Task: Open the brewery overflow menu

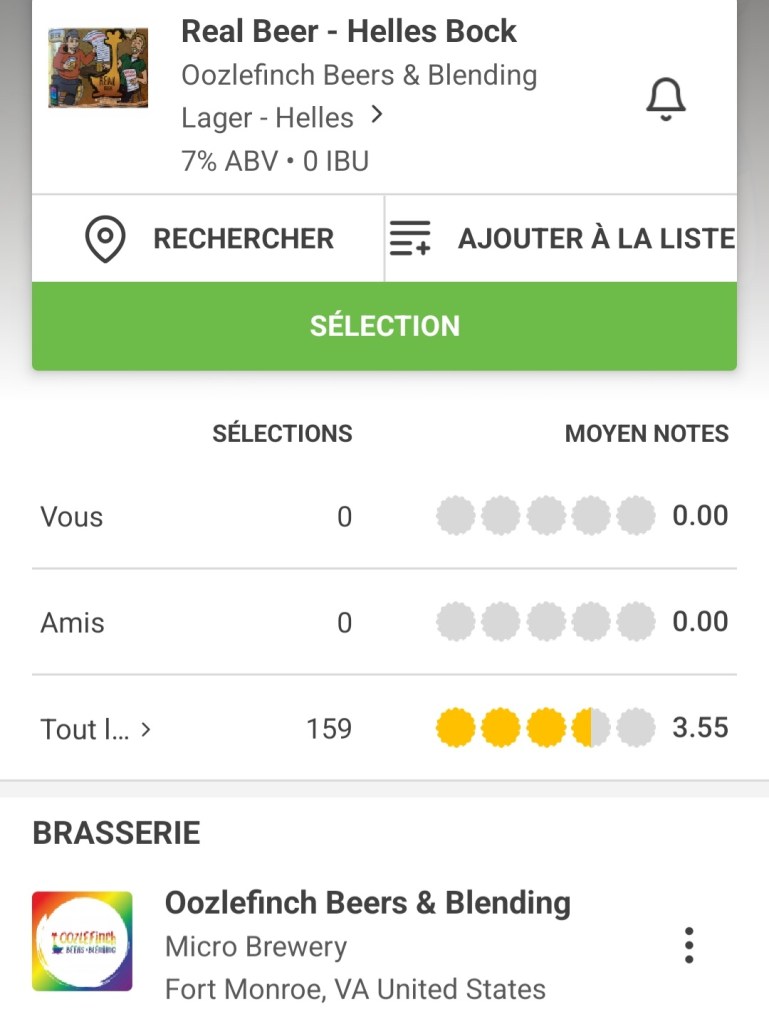Action: (x=688, y=945)
